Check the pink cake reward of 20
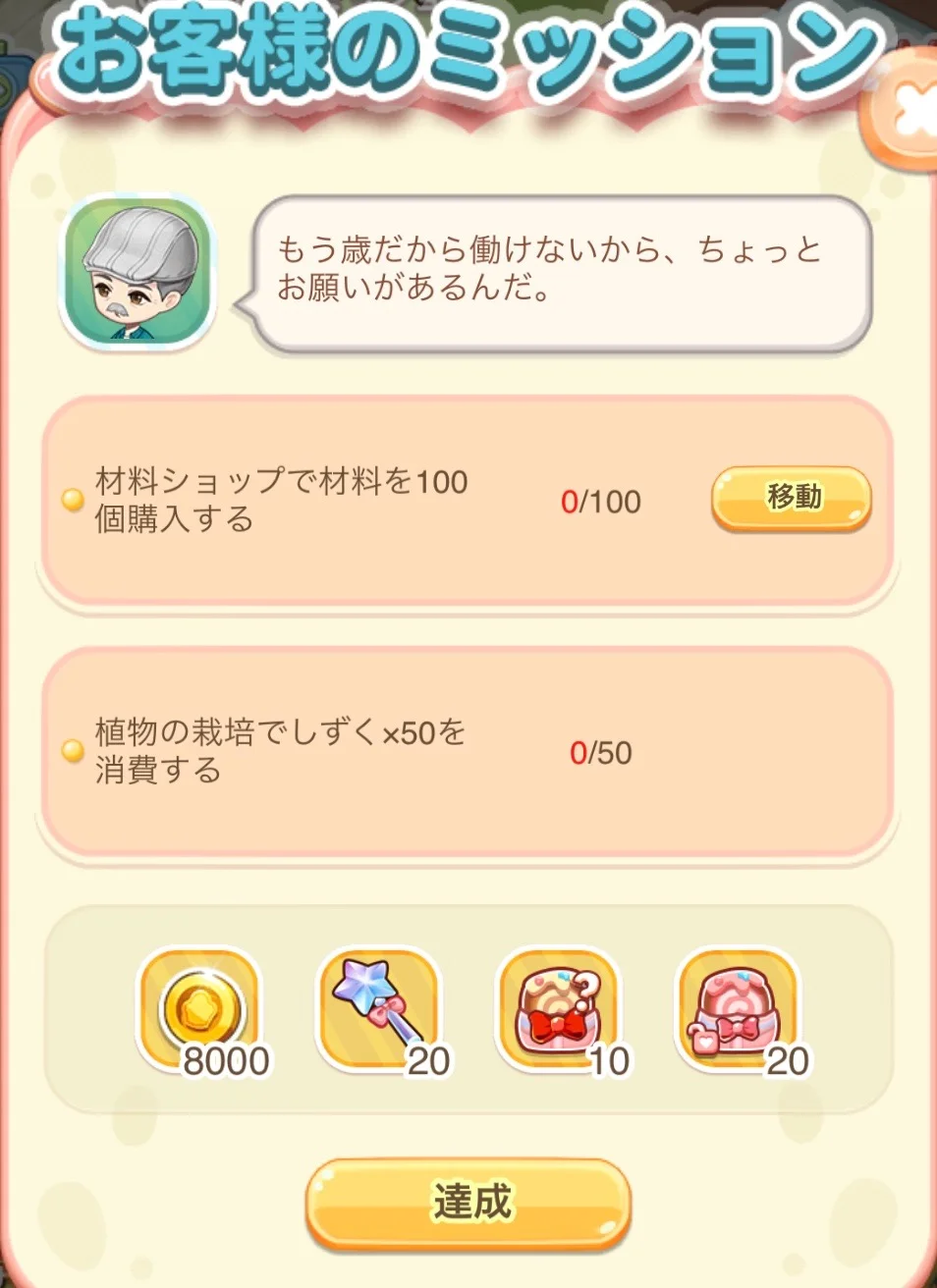The height and width of the screenshot is (1288, 937). (737, 1010)
